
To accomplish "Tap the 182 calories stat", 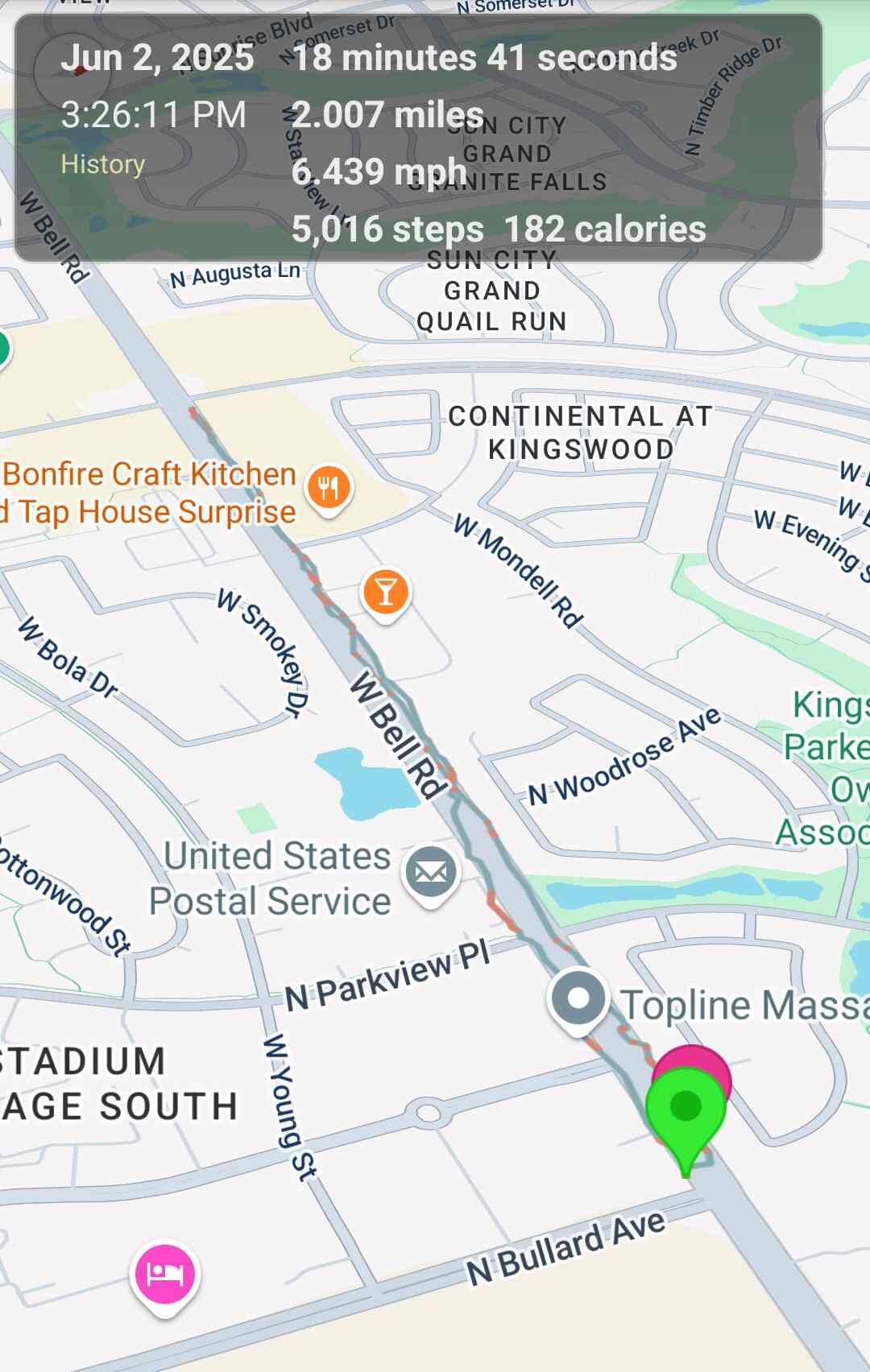I will point(603,229).
